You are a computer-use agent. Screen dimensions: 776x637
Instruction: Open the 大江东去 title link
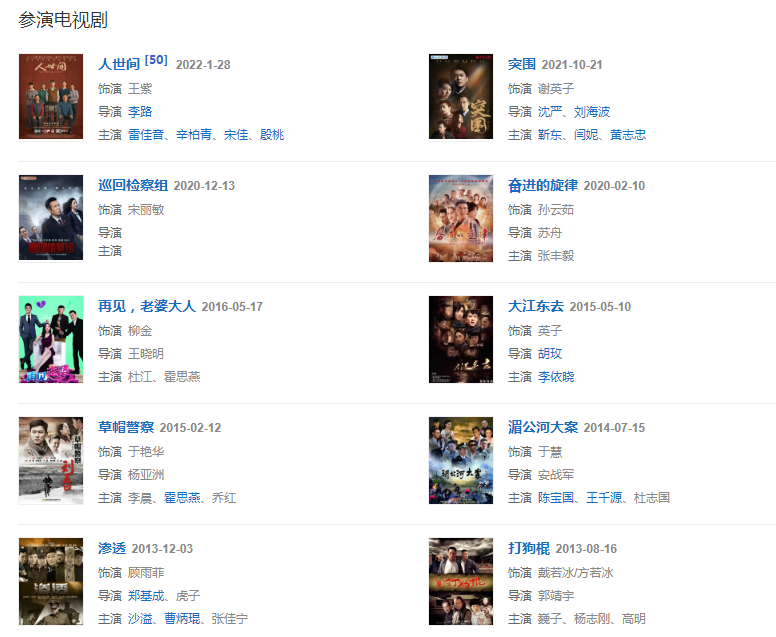536,306
